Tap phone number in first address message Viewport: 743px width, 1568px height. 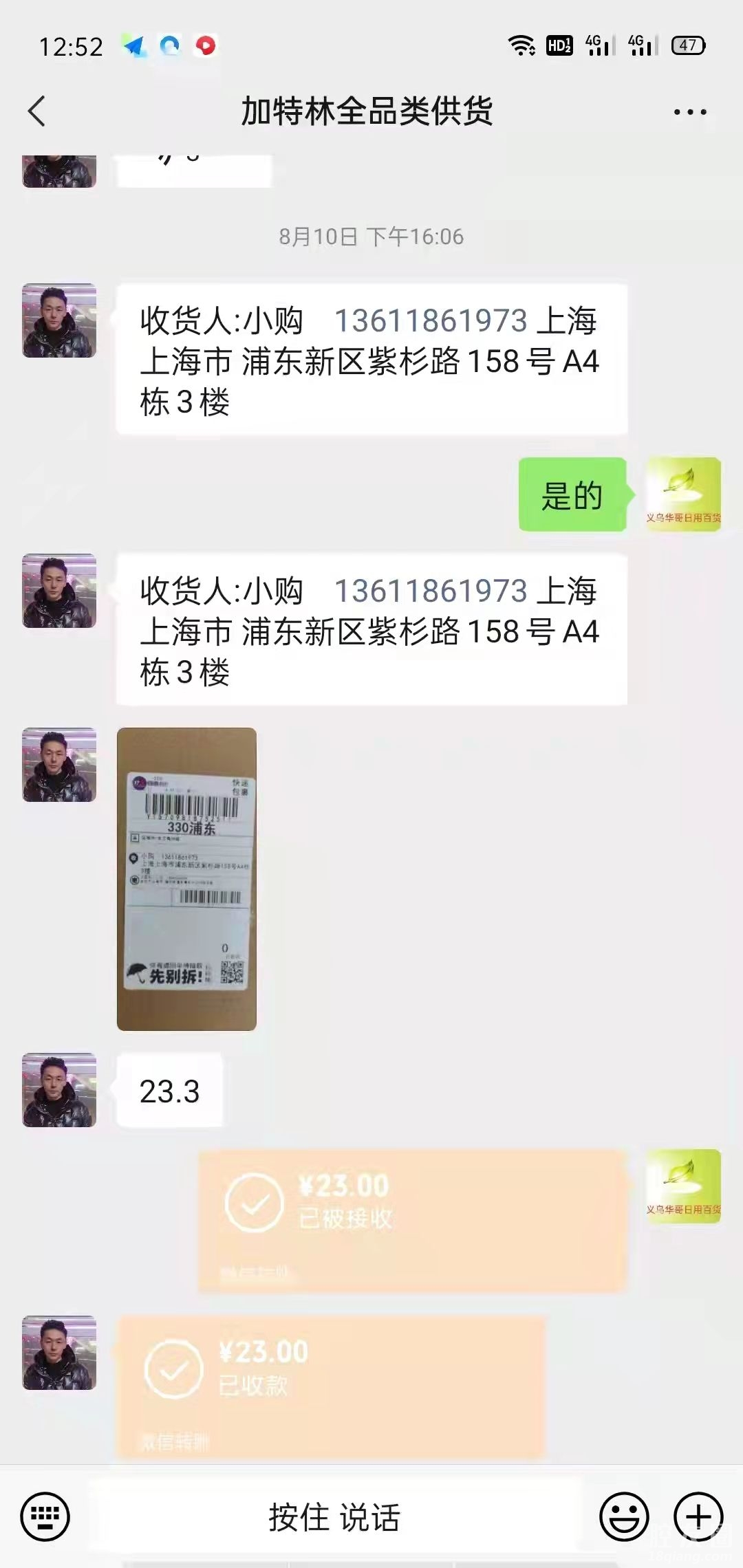click(431, 320)
